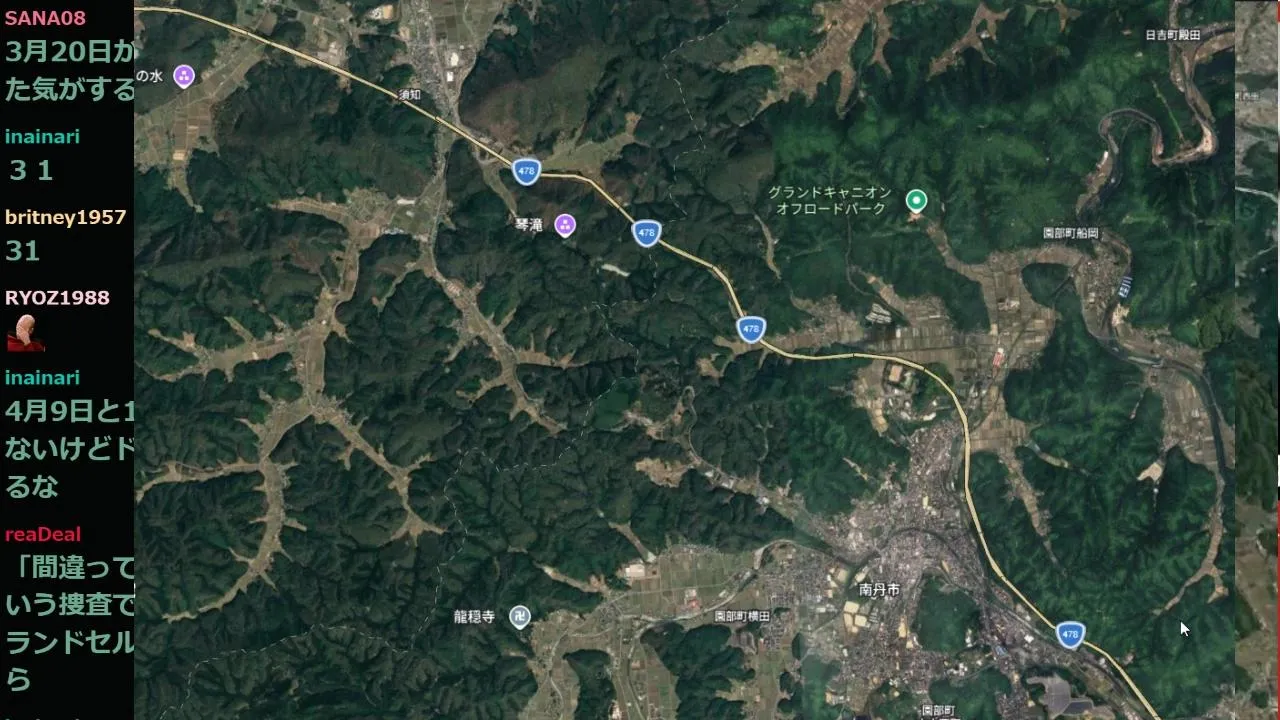
Task: Open the 龍穏寺 temple marker
Action: (x=520, y=617)
